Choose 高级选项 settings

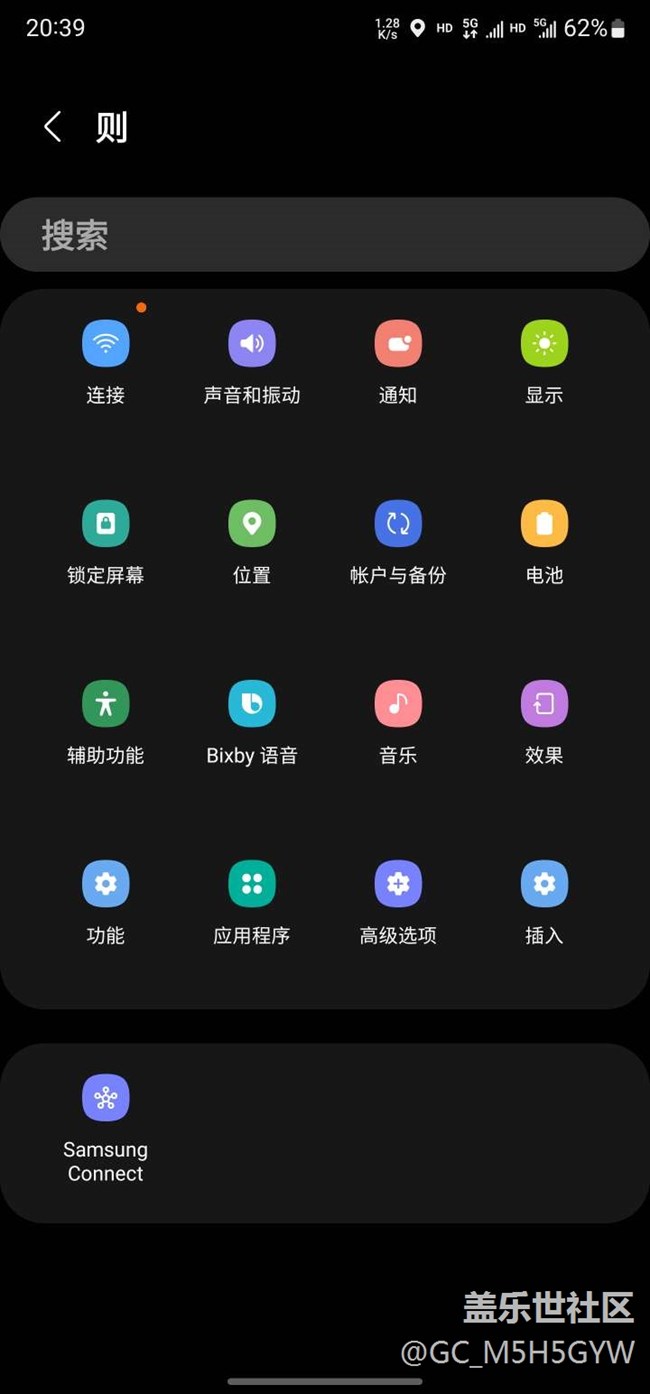point(398,885)
